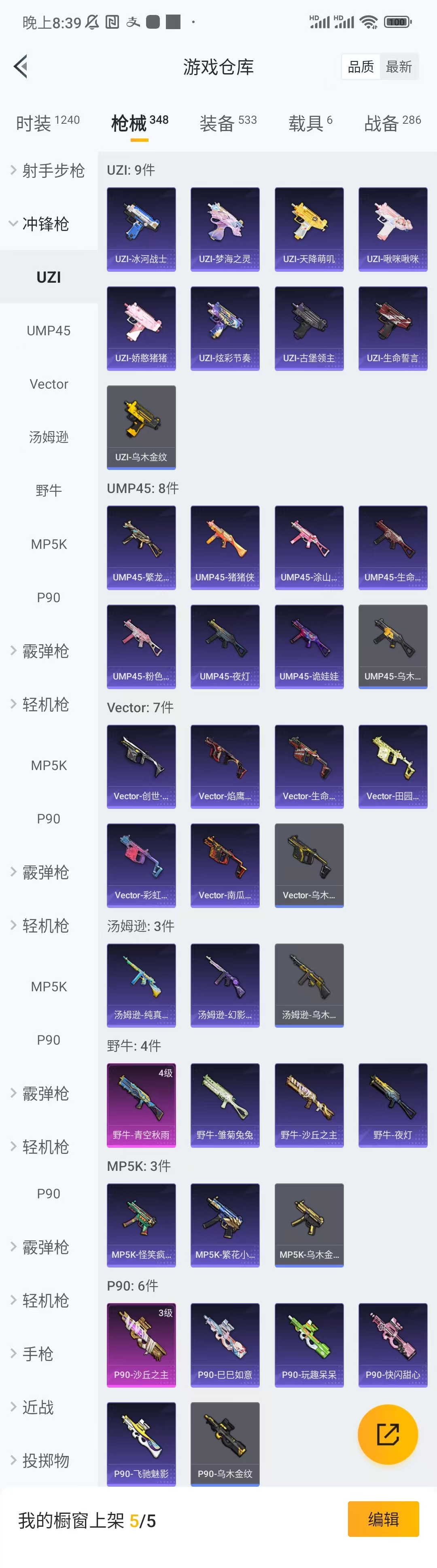Image resolution: width=437 pixels, height=1568 pixels.
Task: Sort the warehouse by 最新
Action: click(399, 67)
